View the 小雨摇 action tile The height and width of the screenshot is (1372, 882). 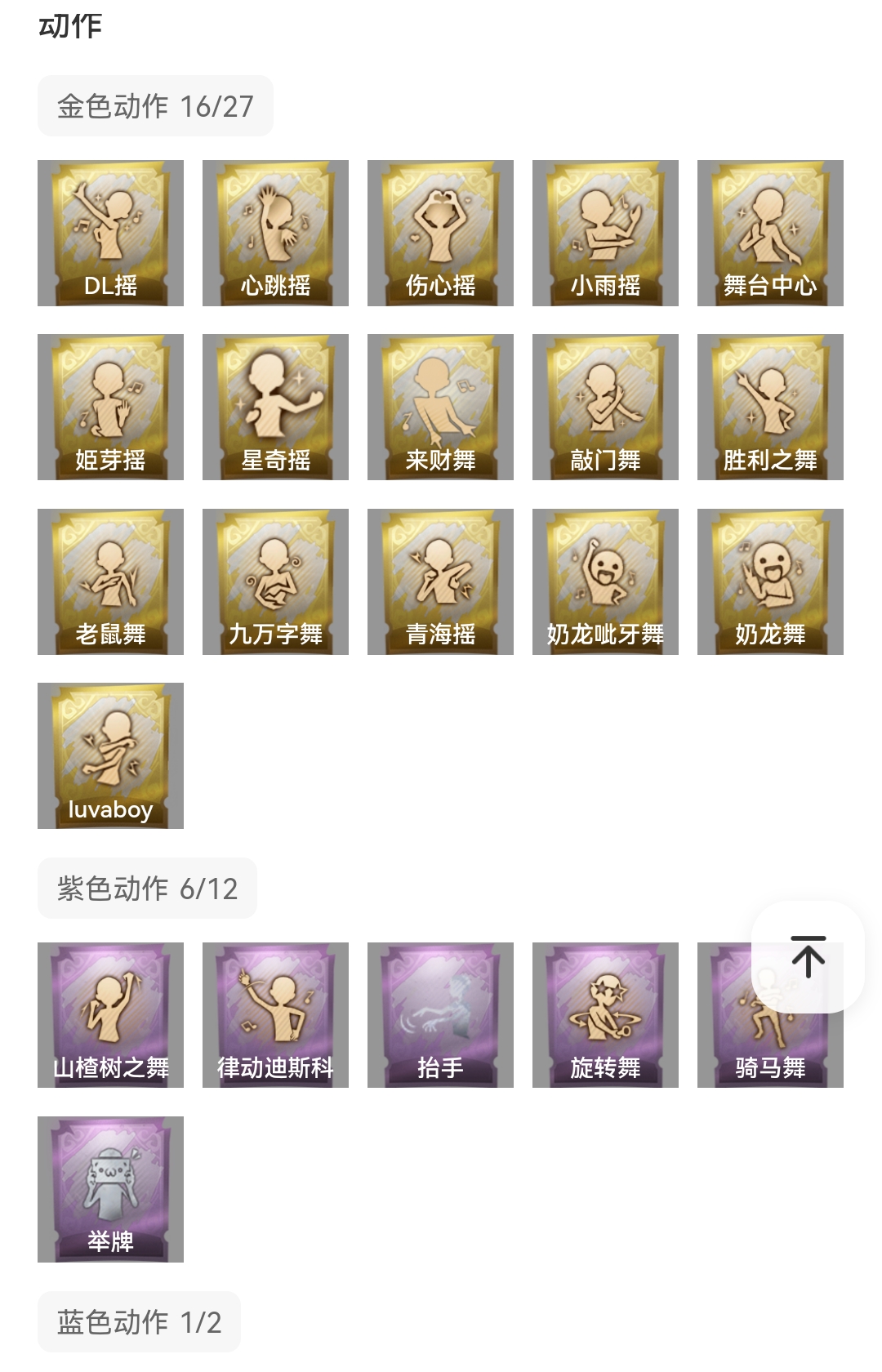[605, 233]
